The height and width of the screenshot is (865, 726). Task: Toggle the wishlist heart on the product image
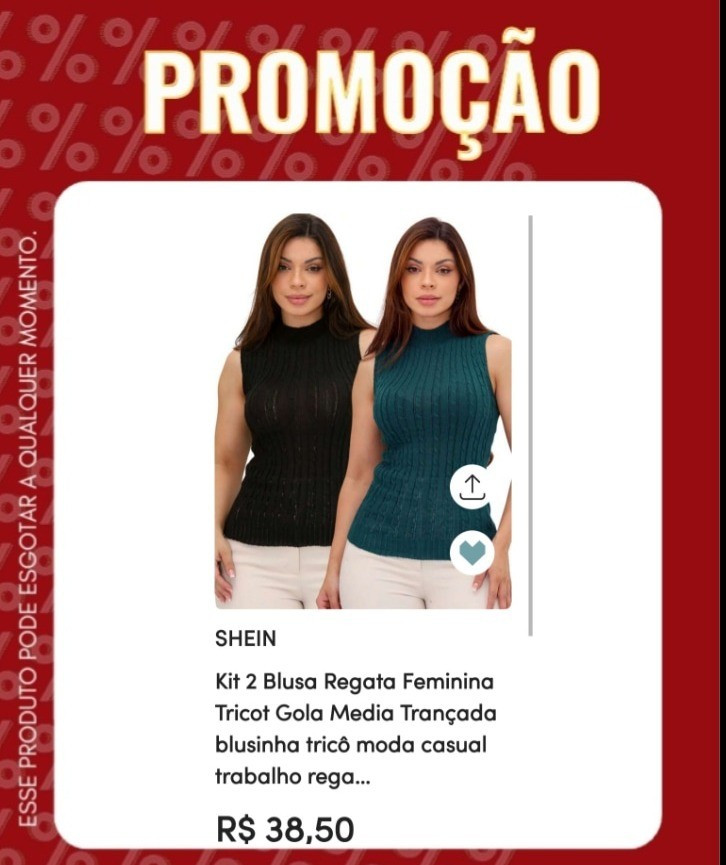(470, 550)
